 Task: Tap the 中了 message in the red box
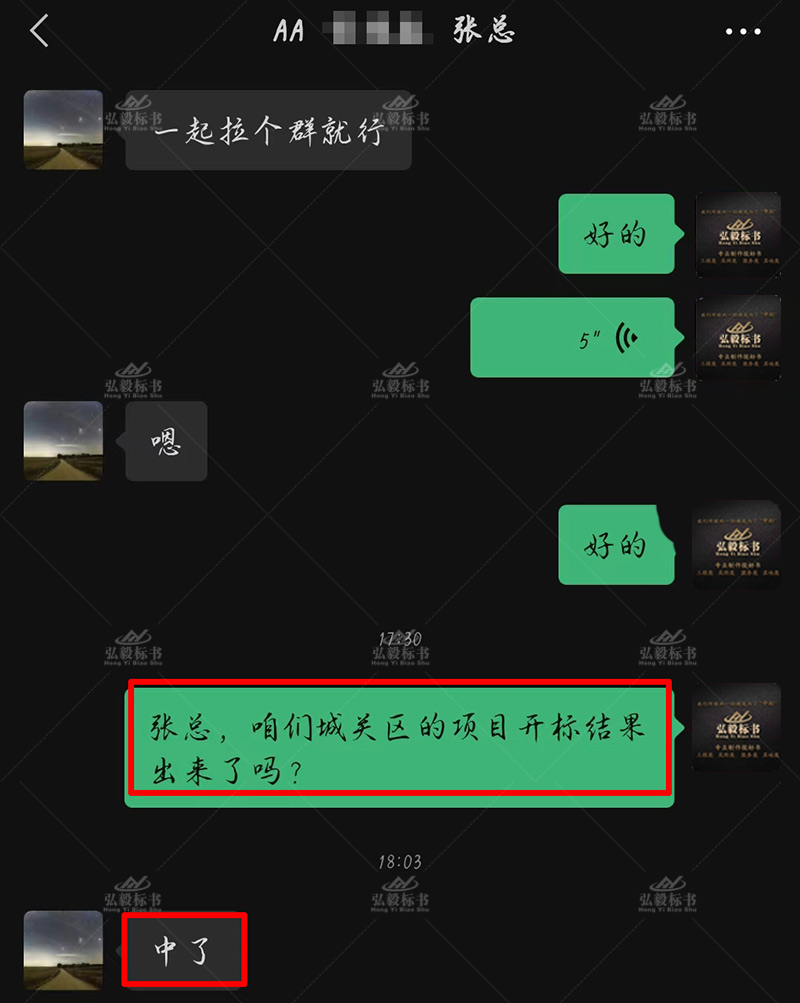(185, 950)
